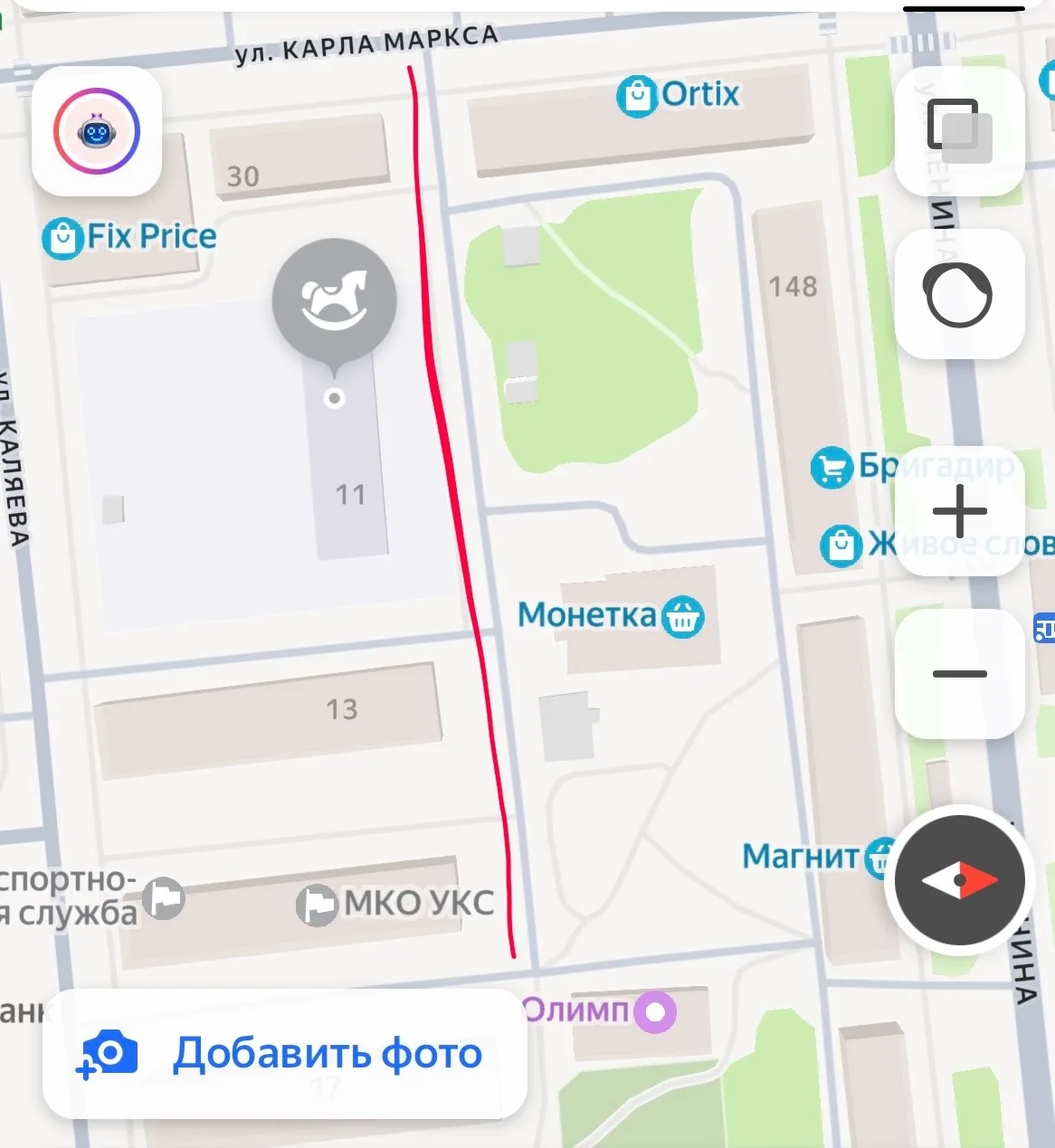Open the МКО УКС organization marker

(x=317, y=904)
